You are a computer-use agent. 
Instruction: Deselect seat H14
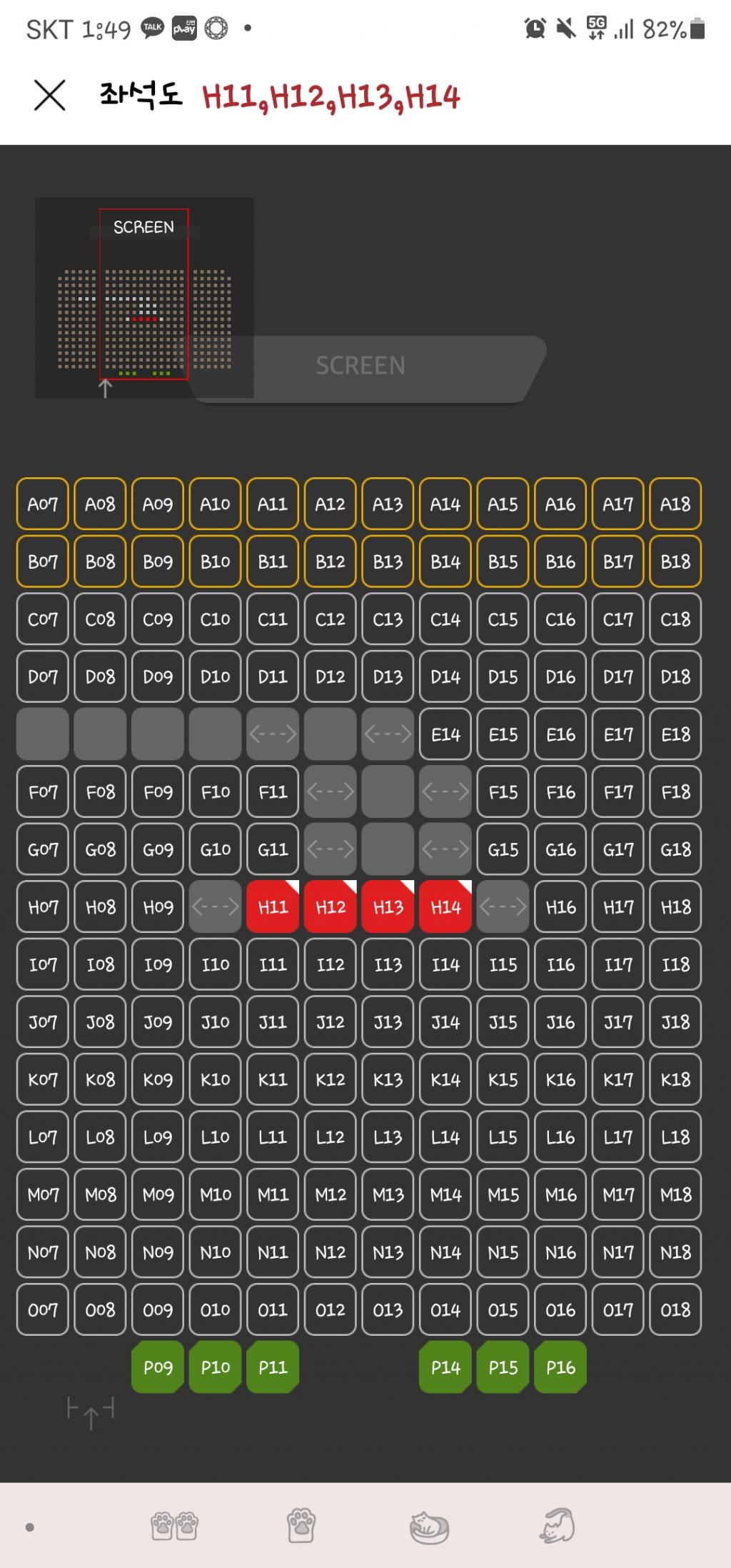coord(445,907)
